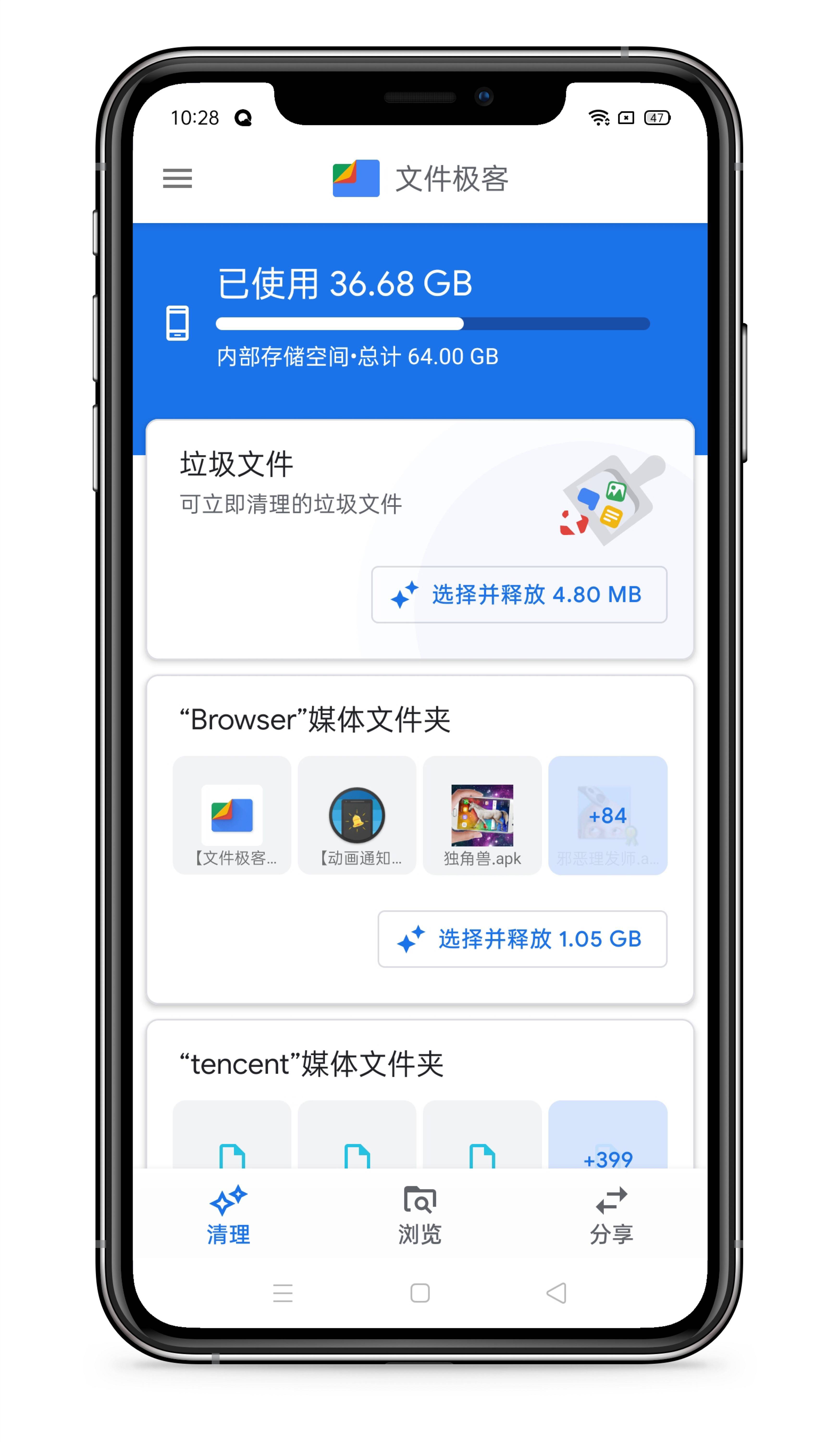Tap 选择并释放 4.80 MB junk files button

pyautogui.click(x=519, y=595)
